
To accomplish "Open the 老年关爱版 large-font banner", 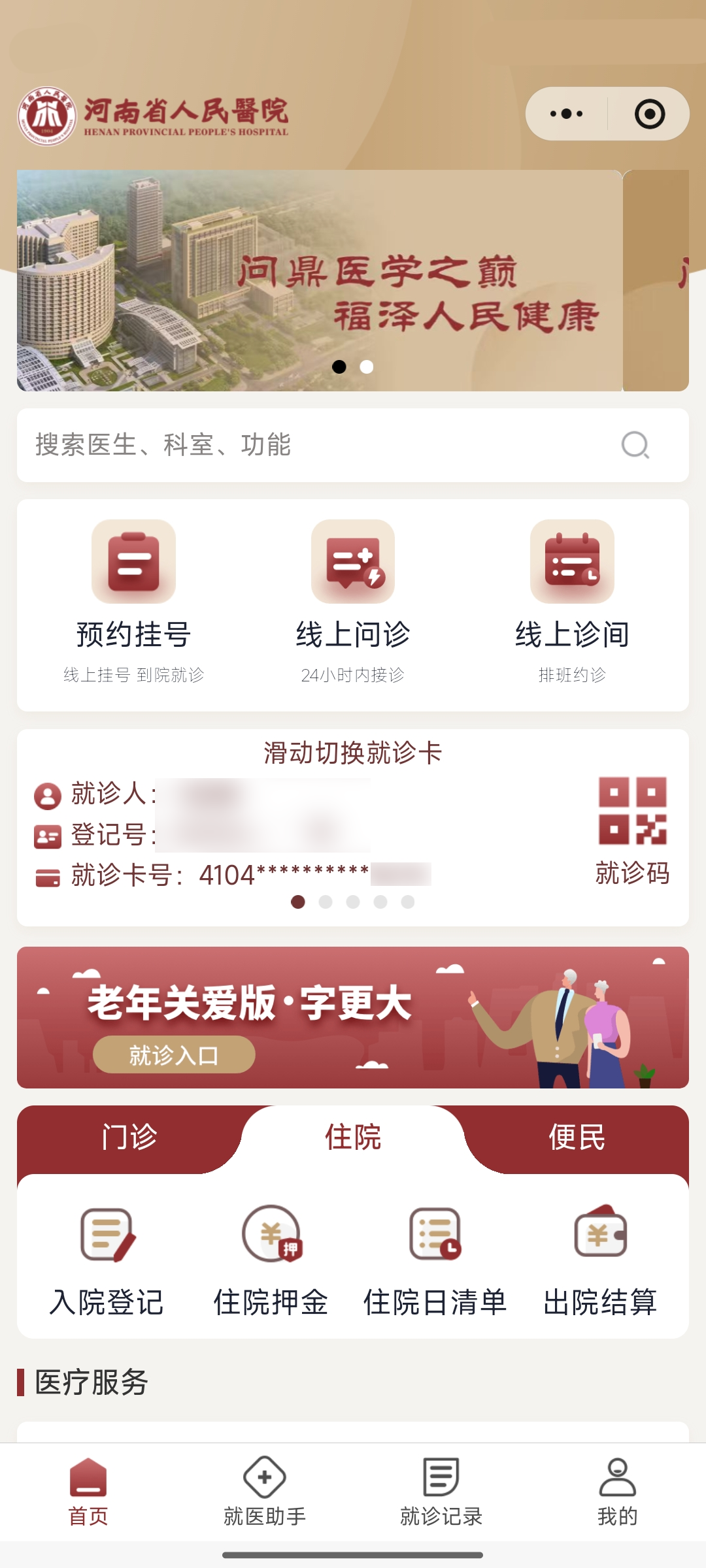I will pos(353,1017).
